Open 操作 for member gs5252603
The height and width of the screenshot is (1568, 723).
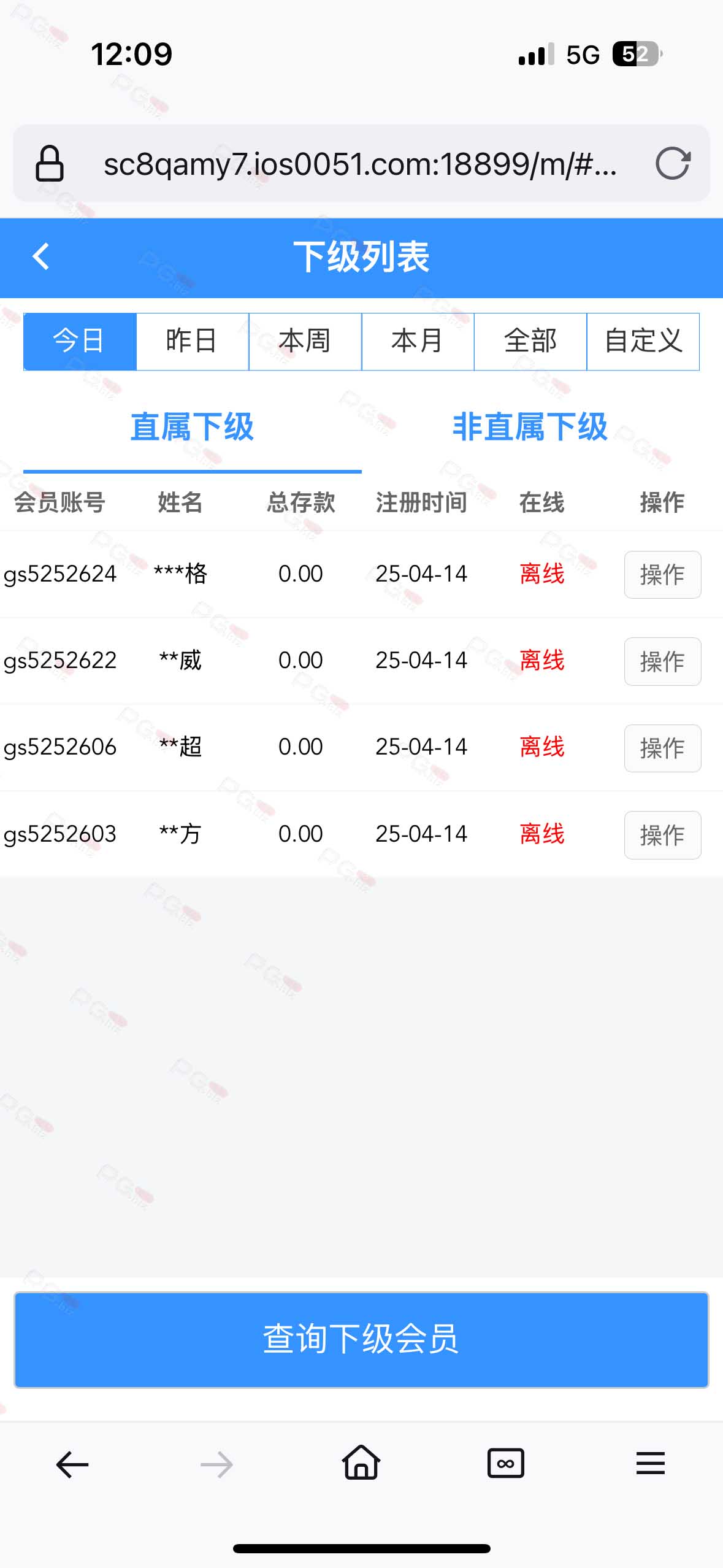tap(662, 835)
